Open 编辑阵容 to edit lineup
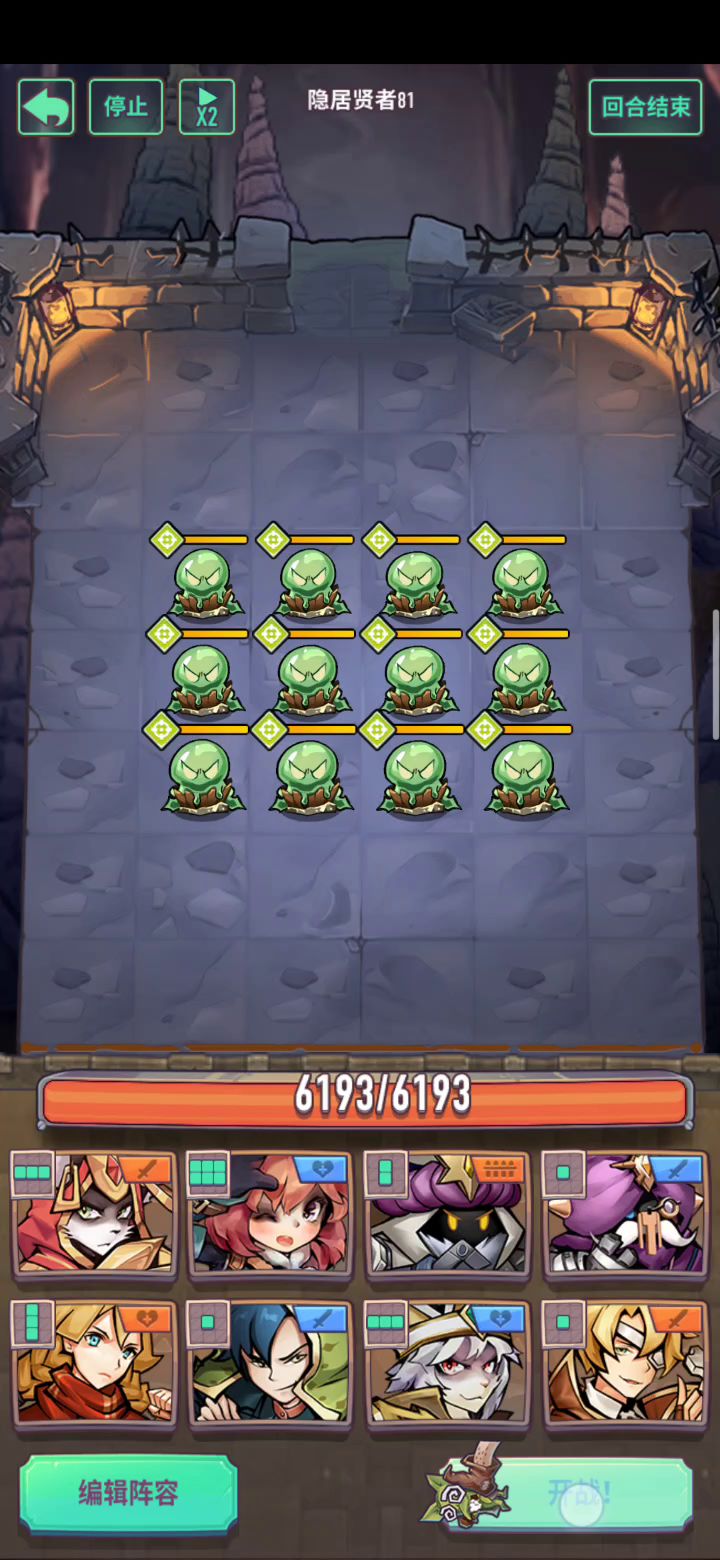Screen dimensions: 720x1560 coord(128,1494)
